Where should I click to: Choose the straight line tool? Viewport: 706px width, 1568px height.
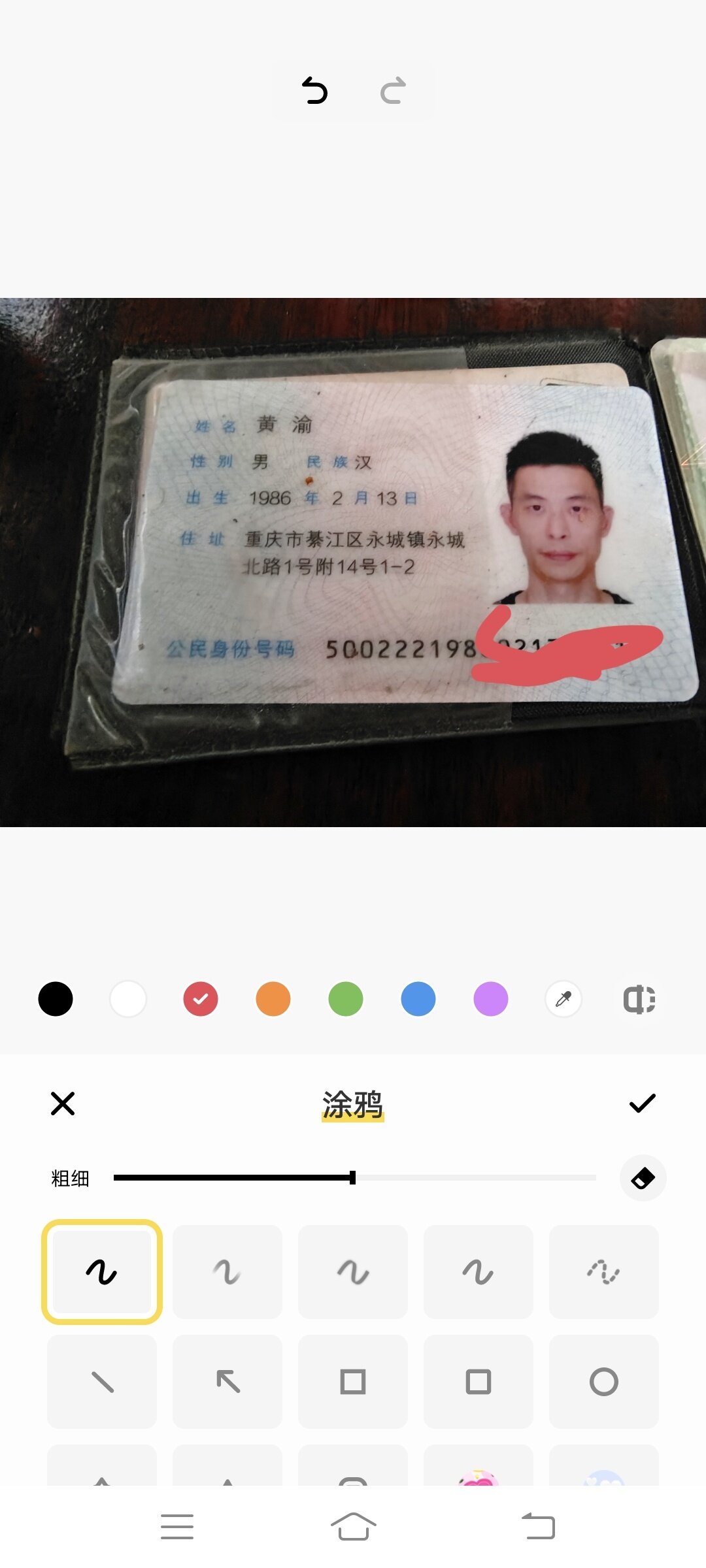102,1382
